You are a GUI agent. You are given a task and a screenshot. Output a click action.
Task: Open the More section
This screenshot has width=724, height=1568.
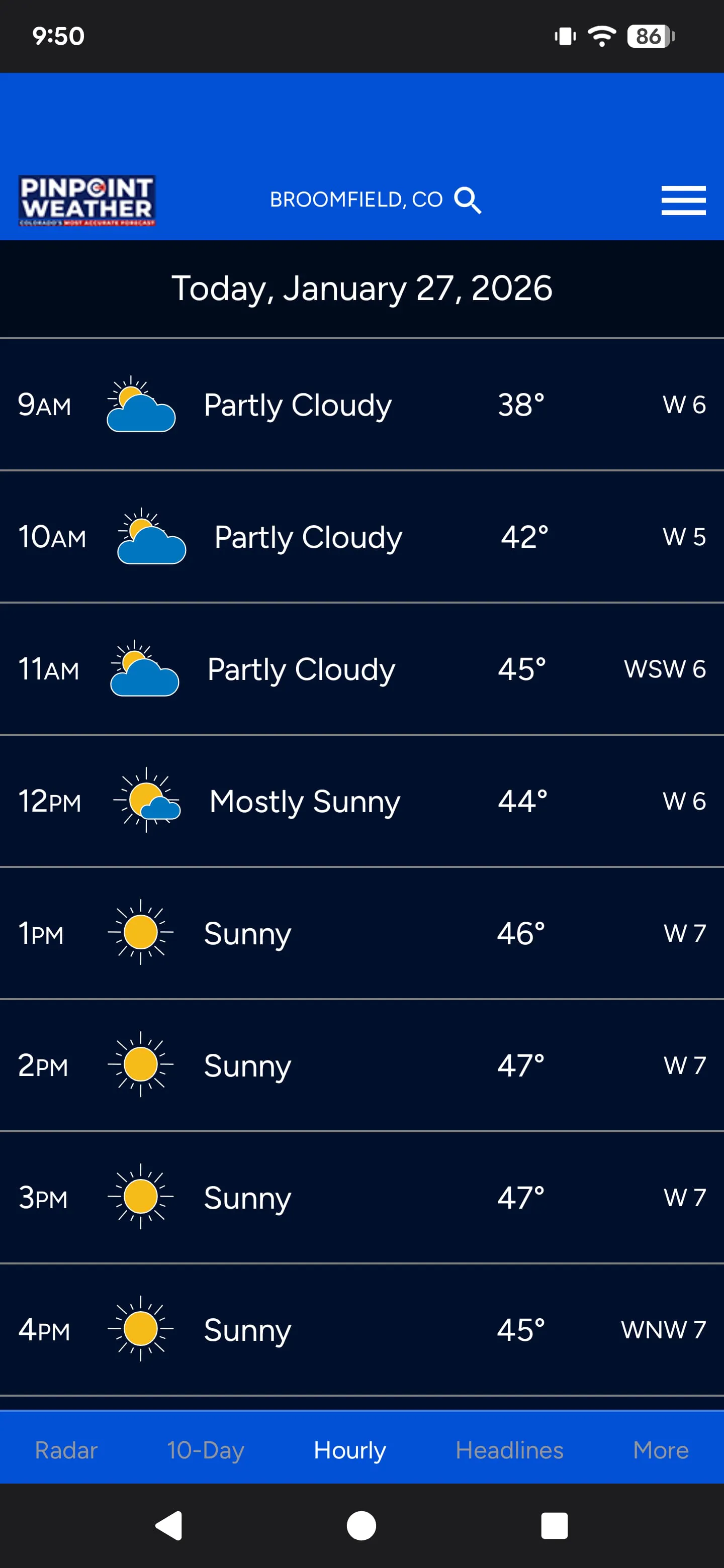pos(660,1450)
